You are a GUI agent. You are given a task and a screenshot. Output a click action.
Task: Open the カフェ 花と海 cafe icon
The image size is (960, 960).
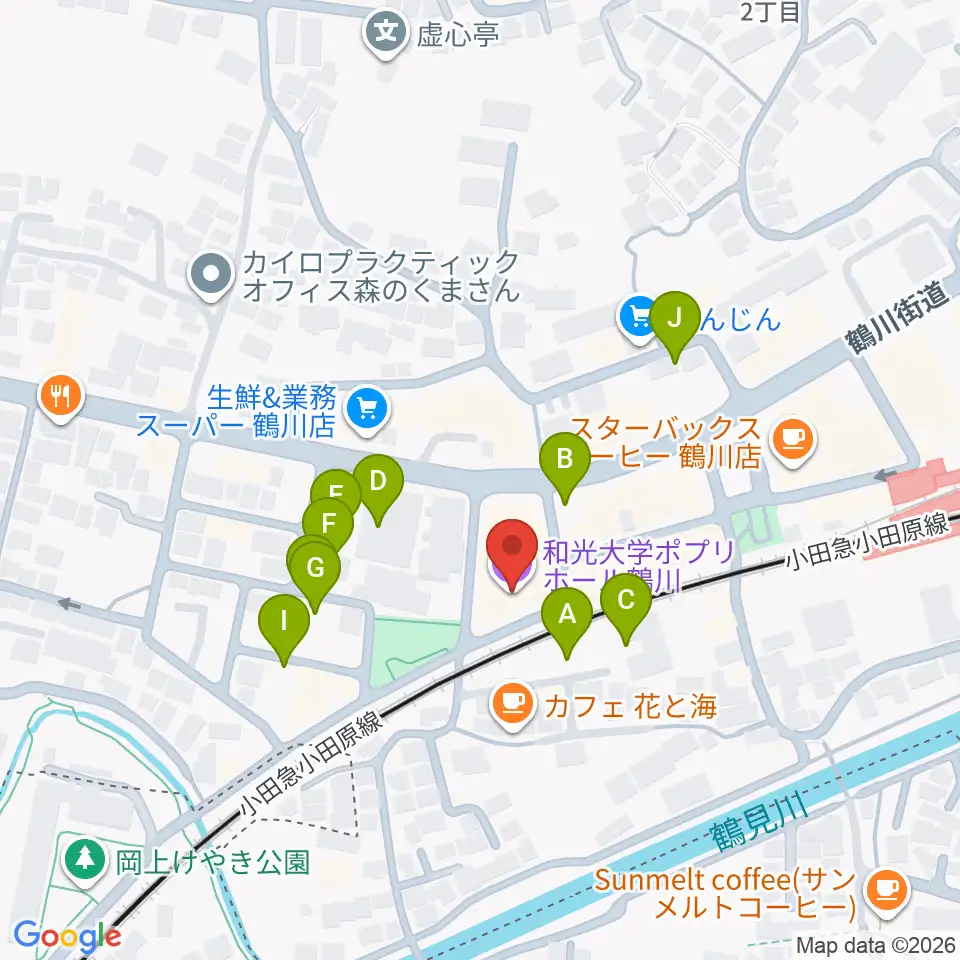point(512,706)
